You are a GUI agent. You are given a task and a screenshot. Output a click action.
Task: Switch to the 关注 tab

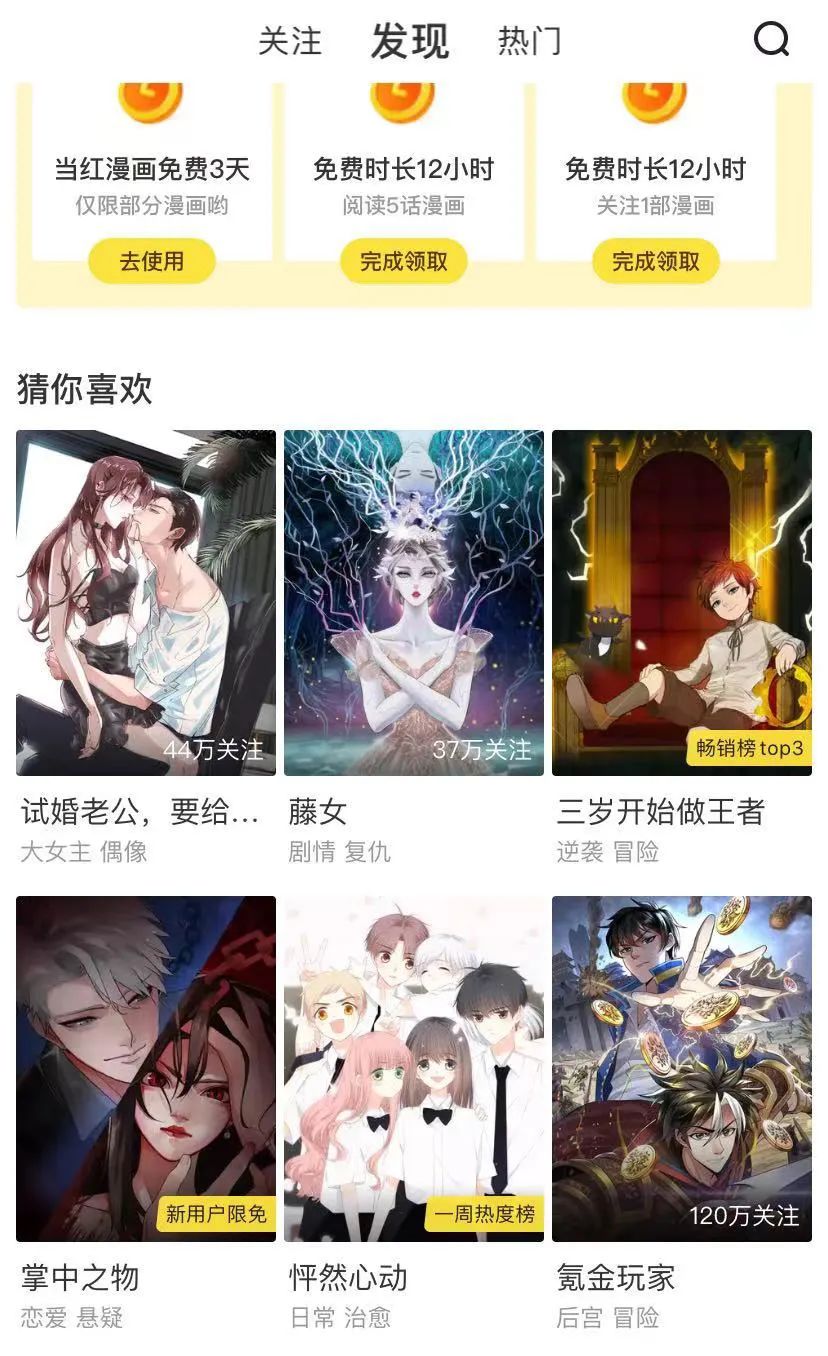[290, 42]
